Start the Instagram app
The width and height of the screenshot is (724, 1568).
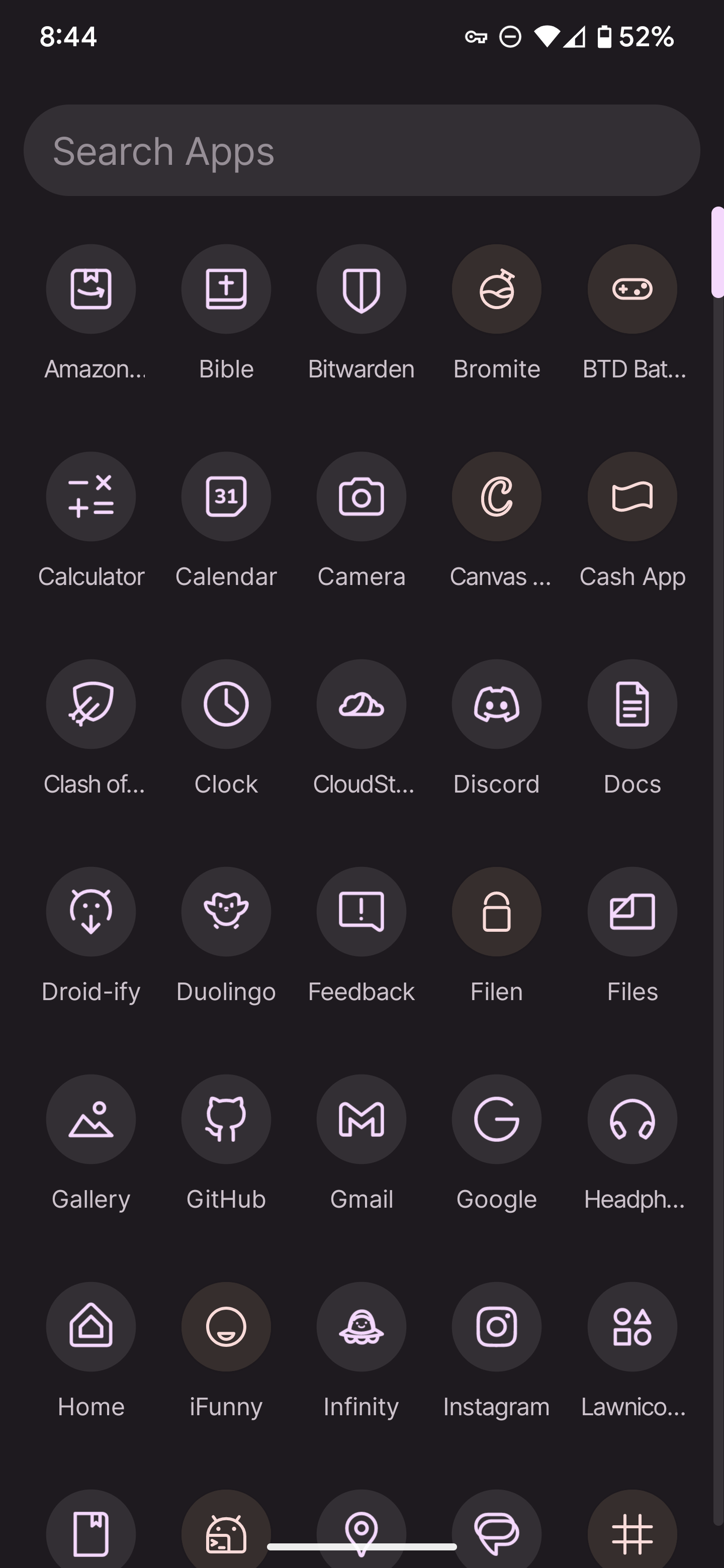click(x=496, y=1327)
